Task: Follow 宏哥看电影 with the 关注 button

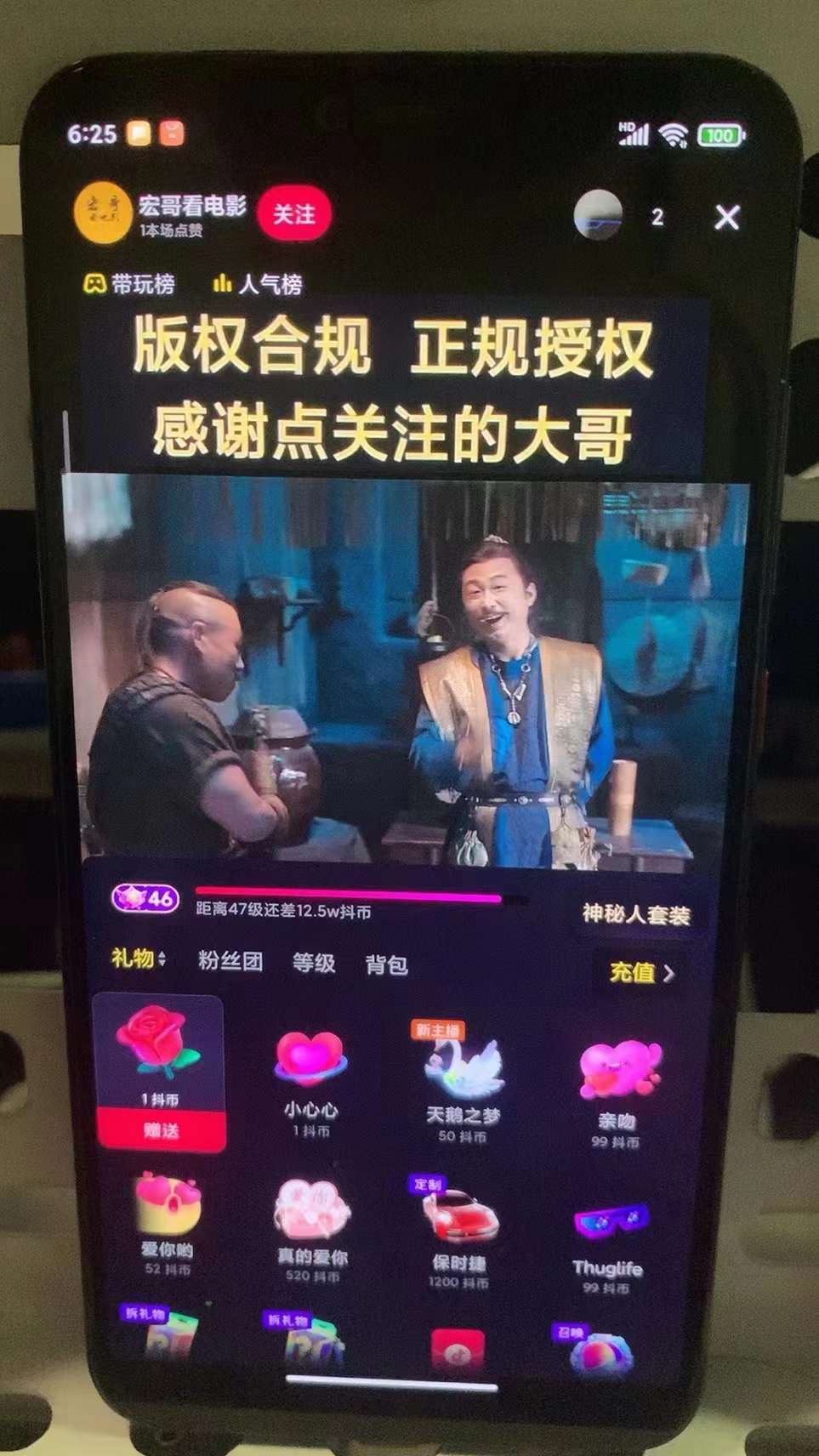Action: click(x=293, y=213)
